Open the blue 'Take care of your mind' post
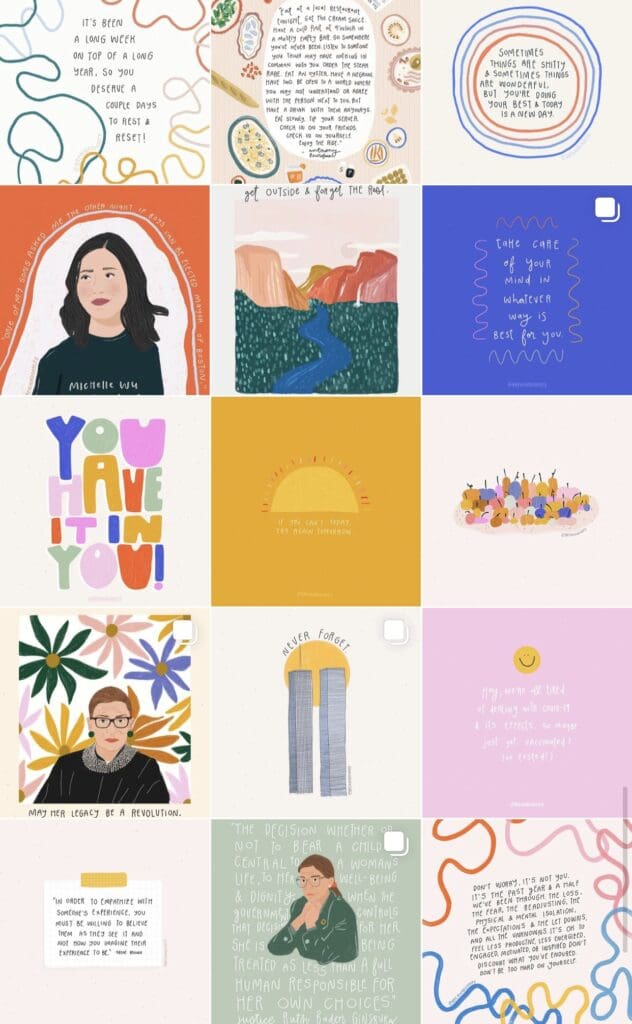The width and height of the screenshot is (632, 1024). (x=527, y=290)
